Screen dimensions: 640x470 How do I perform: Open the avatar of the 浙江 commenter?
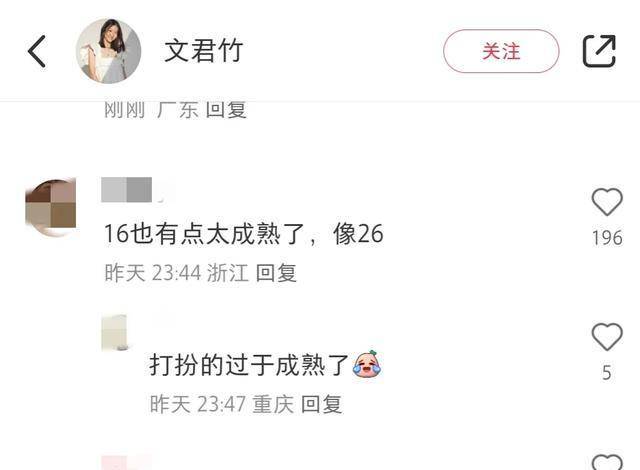point(50,206)
